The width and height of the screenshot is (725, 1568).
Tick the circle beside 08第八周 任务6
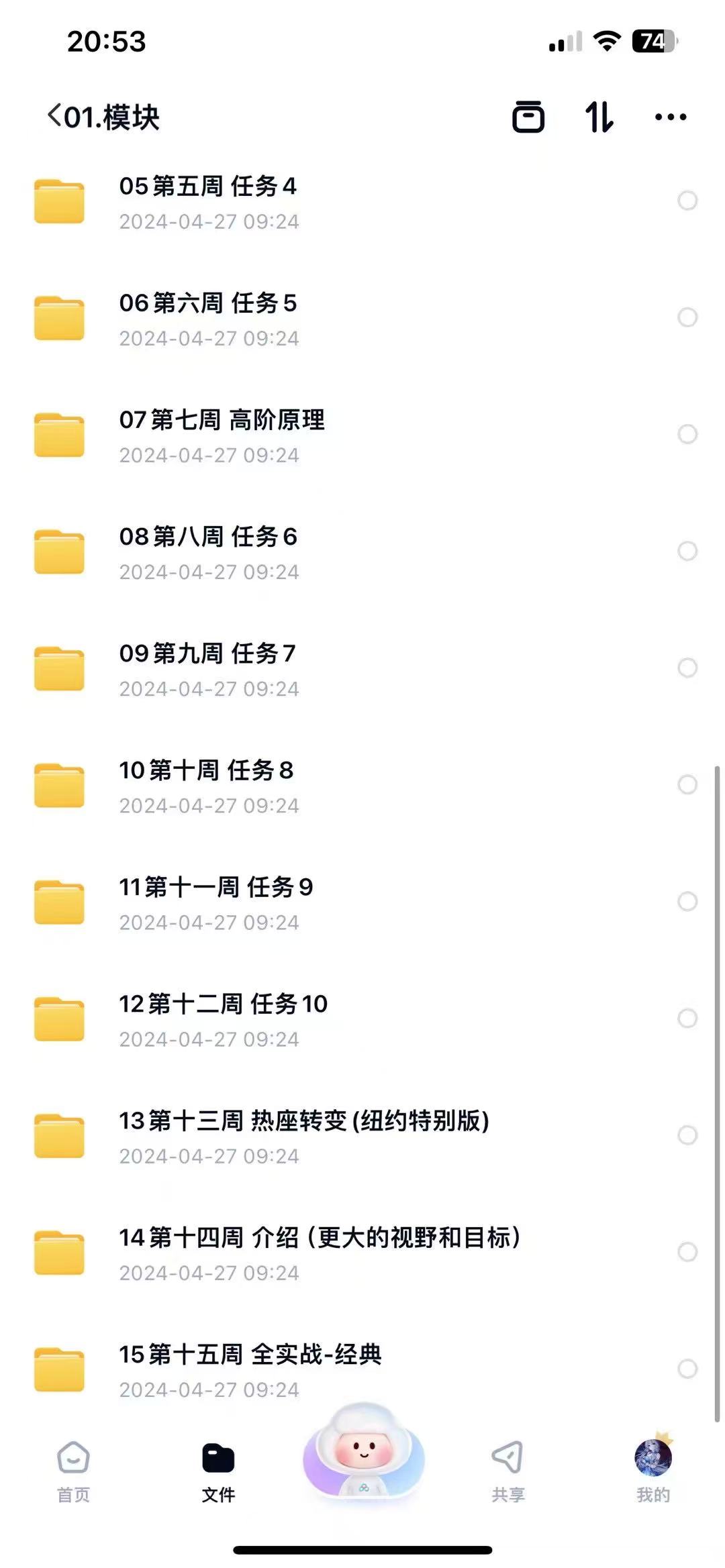tap(687, 551)
